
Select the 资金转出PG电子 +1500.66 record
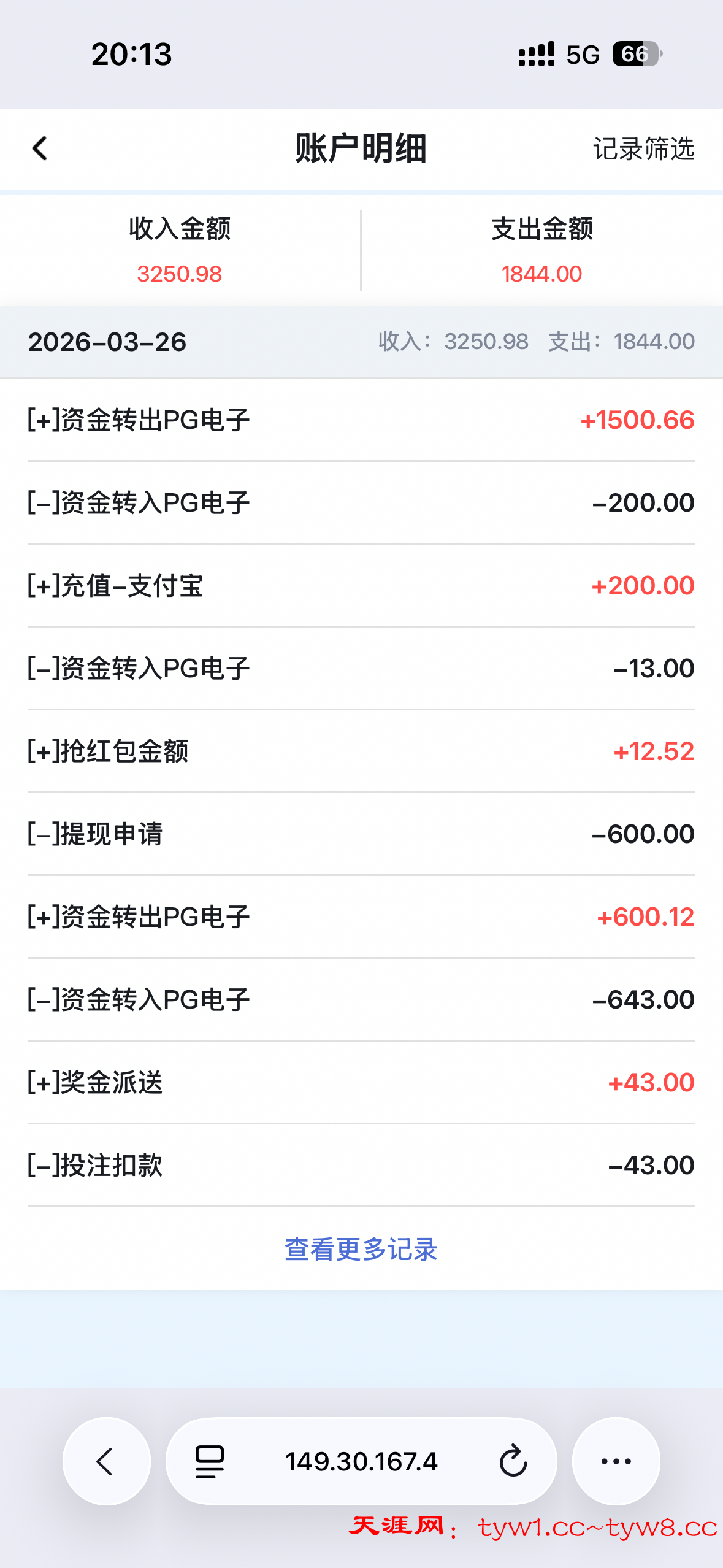[361, 420]
